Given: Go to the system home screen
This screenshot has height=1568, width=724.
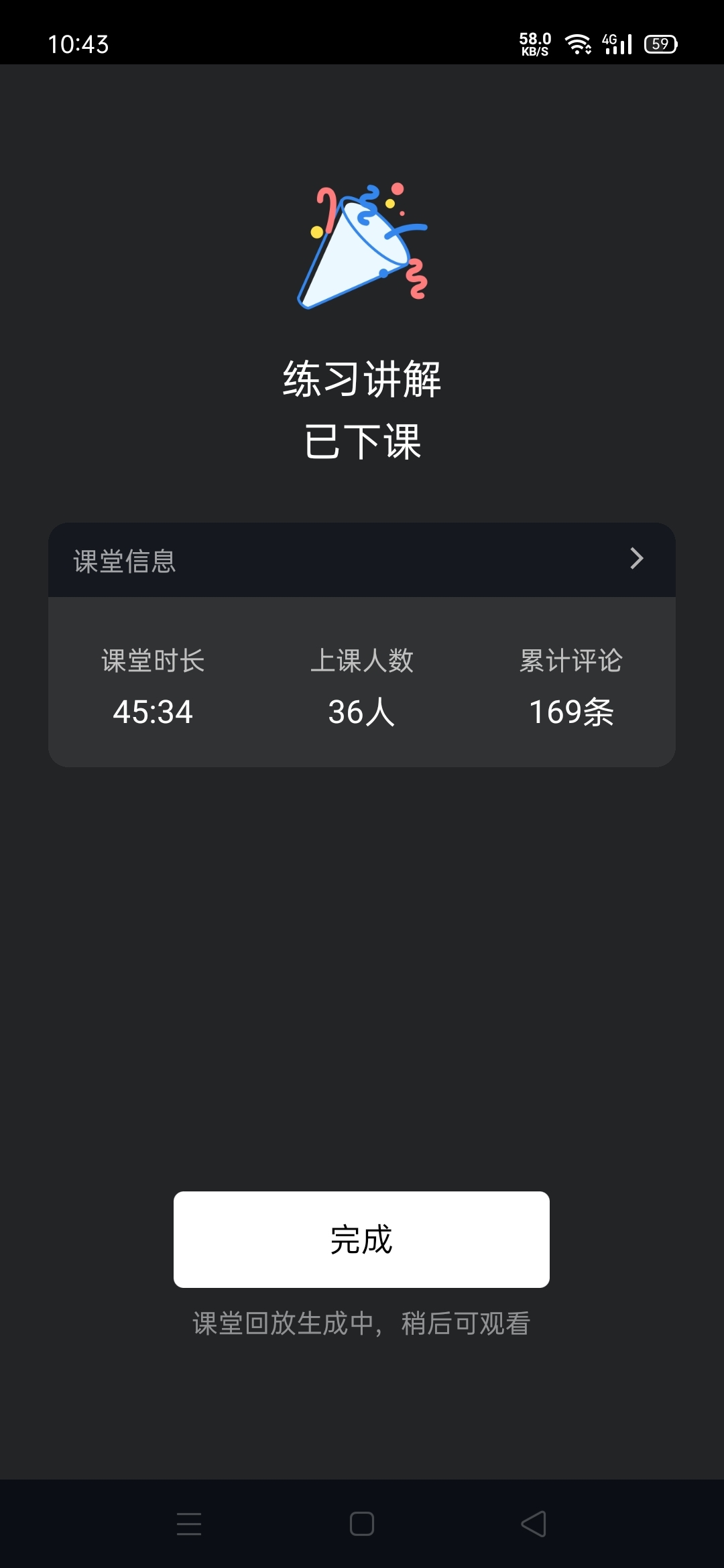Looking at the screenshot, I should 362,1524.
